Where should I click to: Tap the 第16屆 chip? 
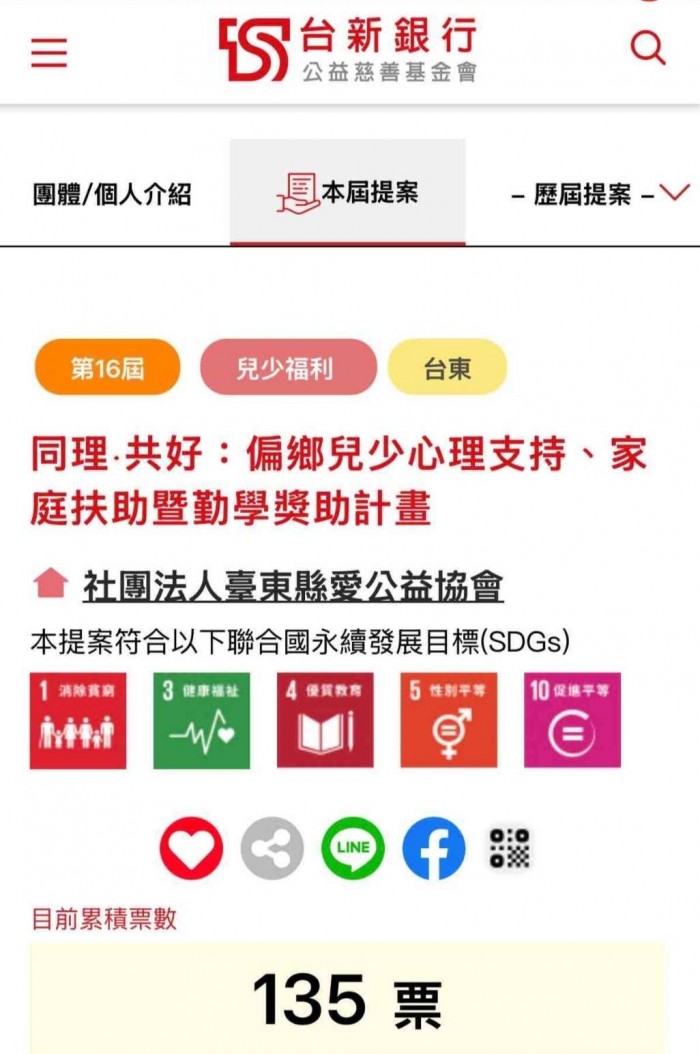tap(107, 368)
